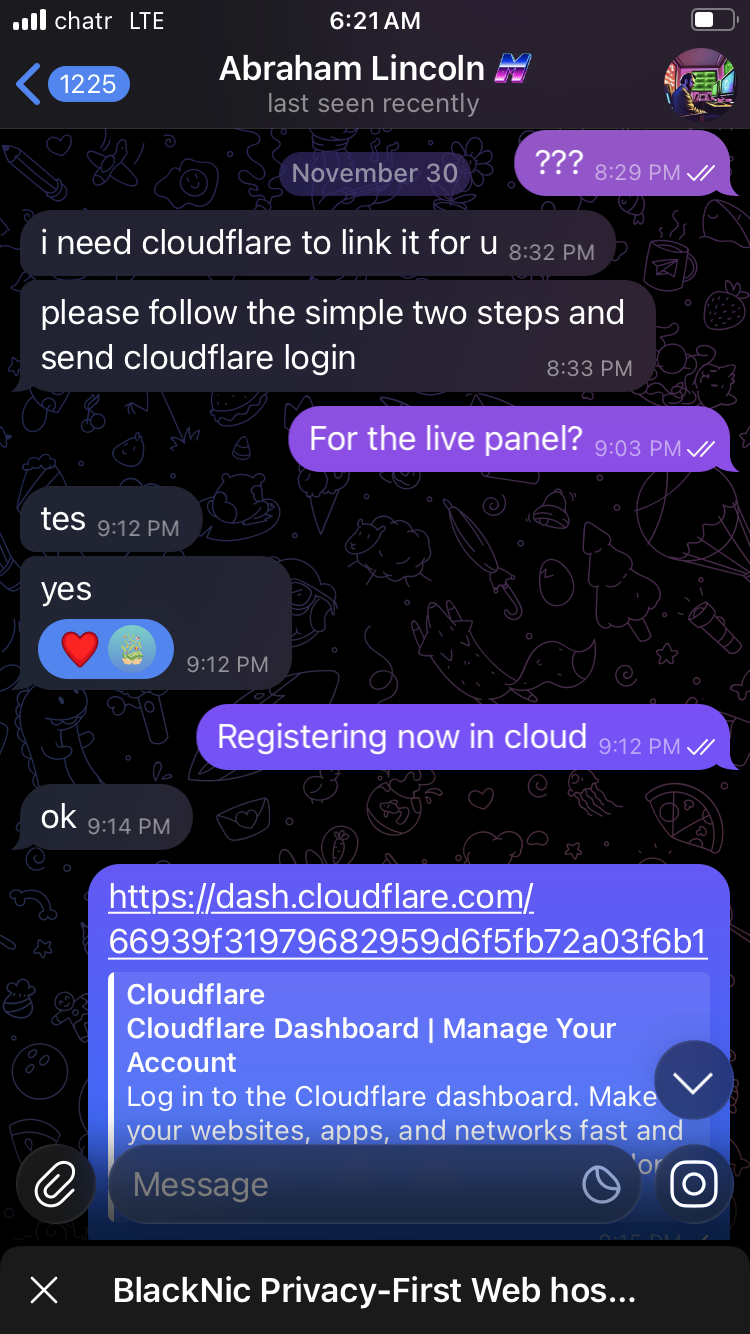750x1334 pixels.
Task: Go back to the chat list
Action: tap(70, 84)
